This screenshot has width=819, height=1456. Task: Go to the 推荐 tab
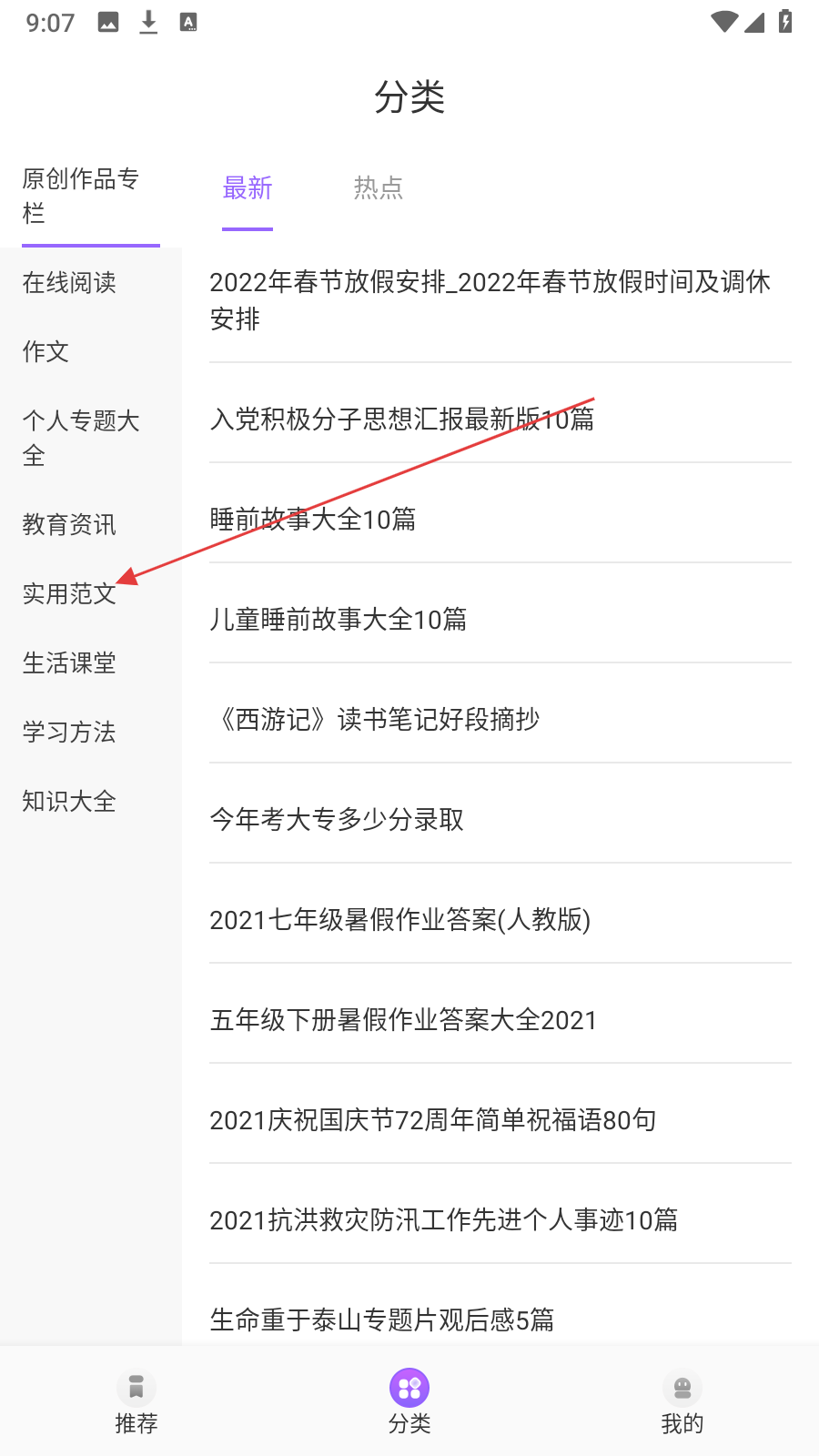coord(136,1402)
